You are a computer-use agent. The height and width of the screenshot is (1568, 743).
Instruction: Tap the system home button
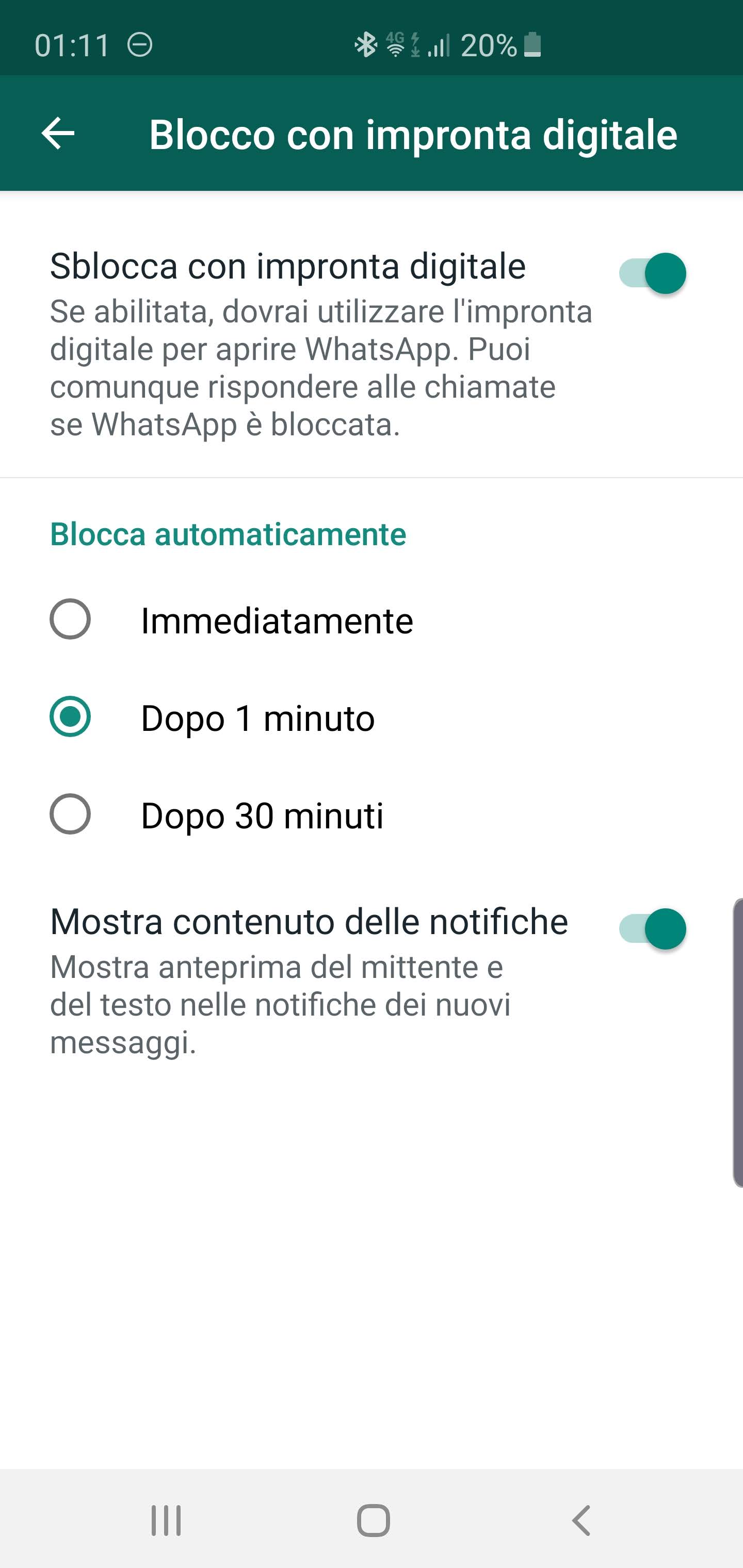pyautogui.click(x=373, y=1521)
